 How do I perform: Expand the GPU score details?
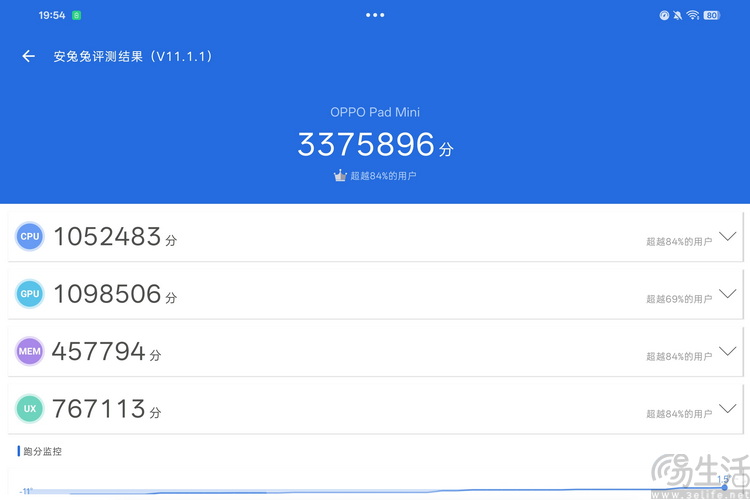point(727,295)
